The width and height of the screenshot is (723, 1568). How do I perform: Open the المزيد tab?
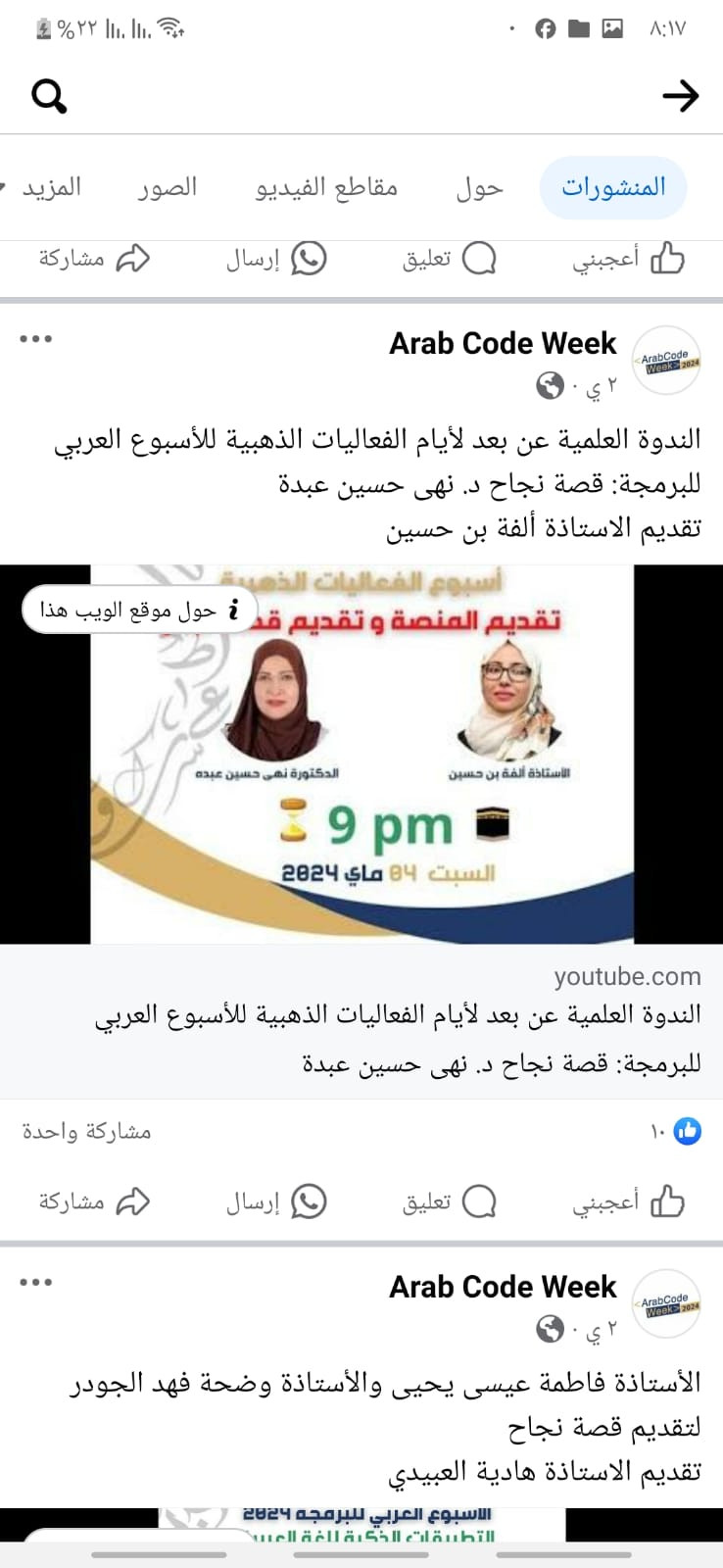(51, 187)
